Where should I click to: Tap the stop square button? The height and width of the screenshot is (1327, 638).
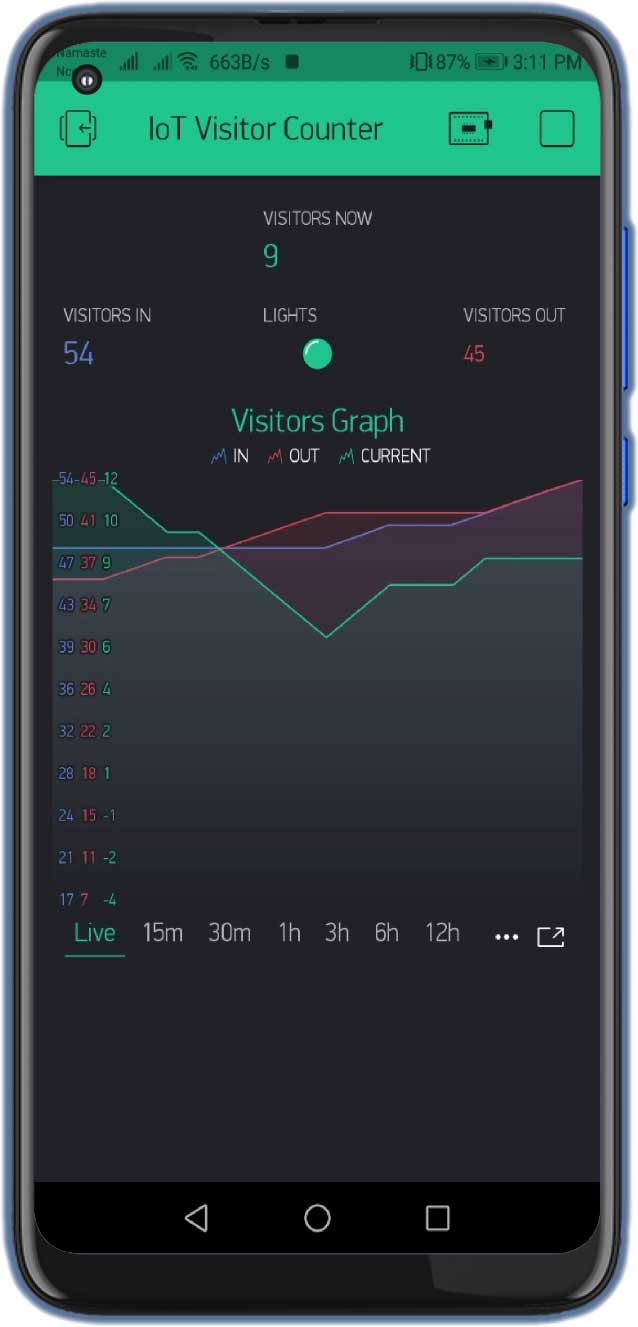pos(557,129)
